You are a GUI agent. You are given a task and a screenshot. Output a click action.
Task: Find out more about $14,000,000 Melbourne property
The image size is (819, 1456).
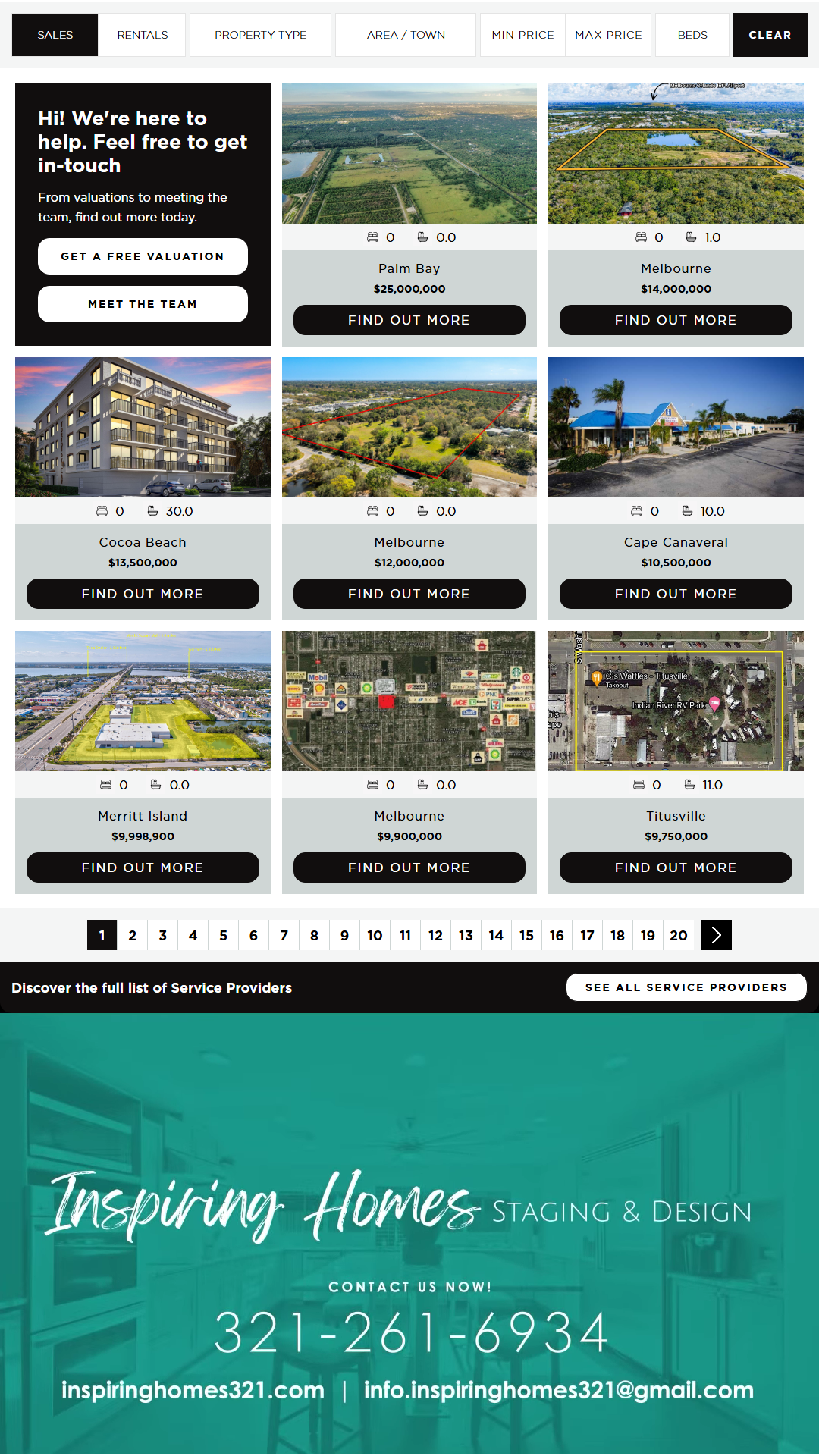point(676,320)
